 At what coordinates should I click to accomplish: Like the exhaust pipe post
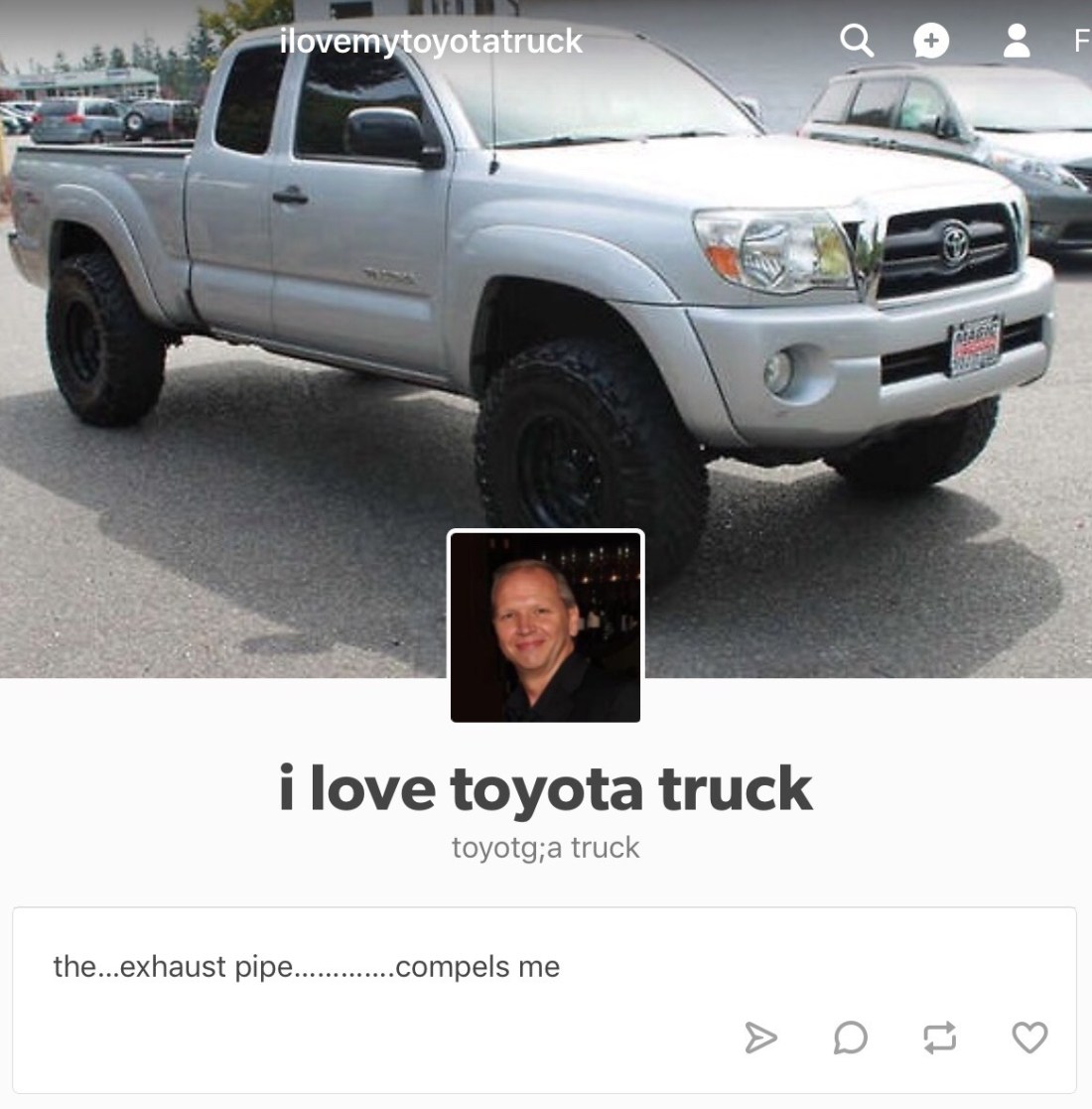pyautogui.click(x=1029, y=1038)
